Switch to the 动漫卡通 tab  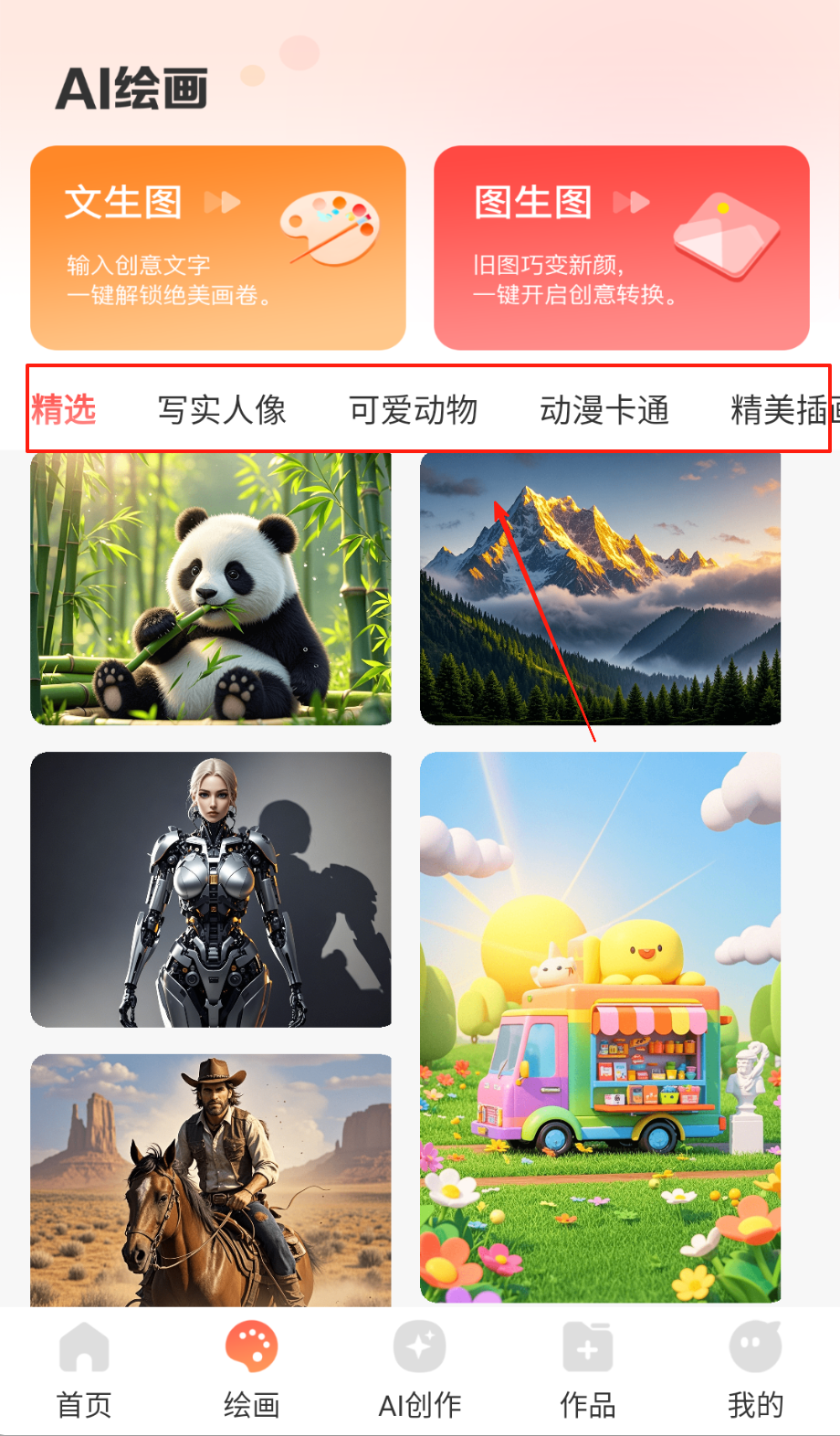(x=604, y=410)
